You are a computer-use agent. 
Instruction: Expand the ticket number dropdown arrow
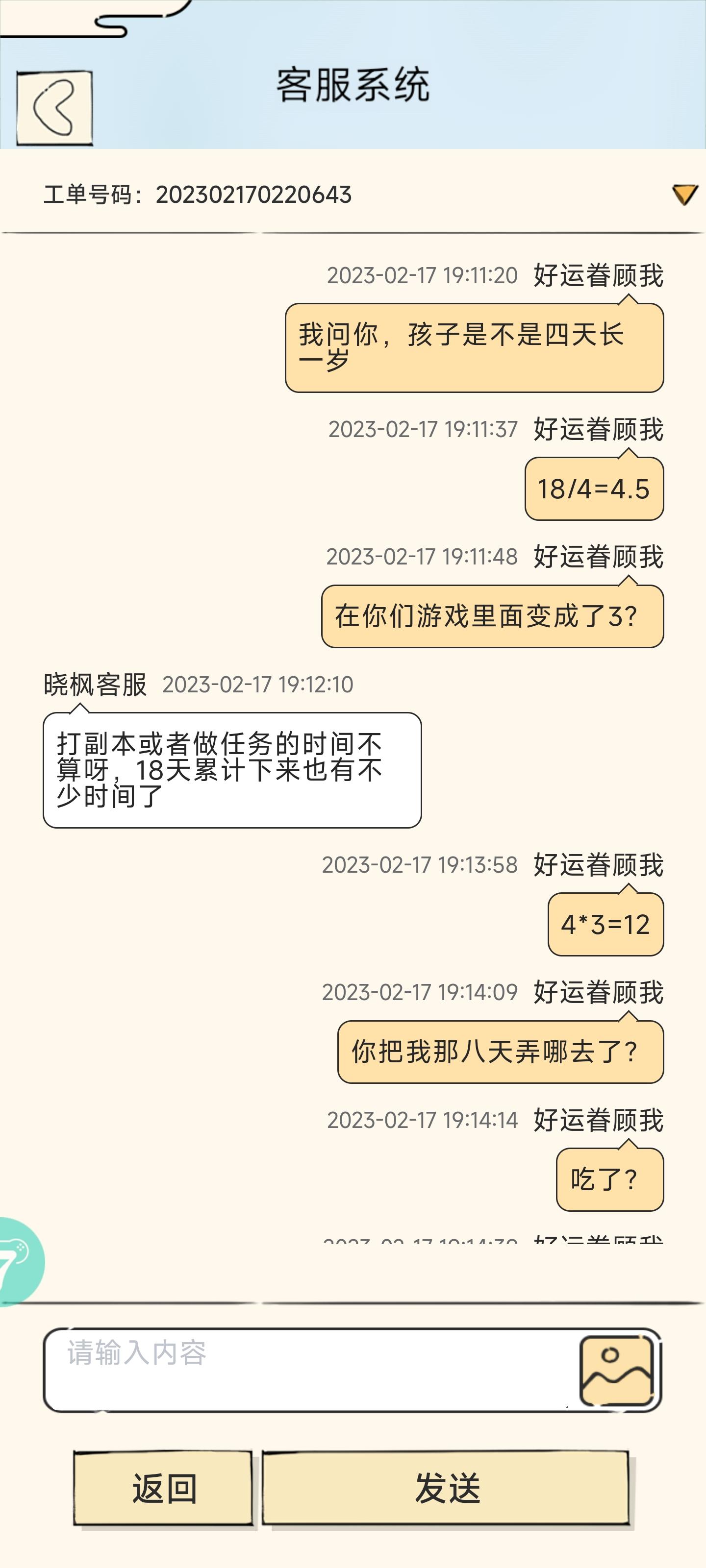point(685,195)
